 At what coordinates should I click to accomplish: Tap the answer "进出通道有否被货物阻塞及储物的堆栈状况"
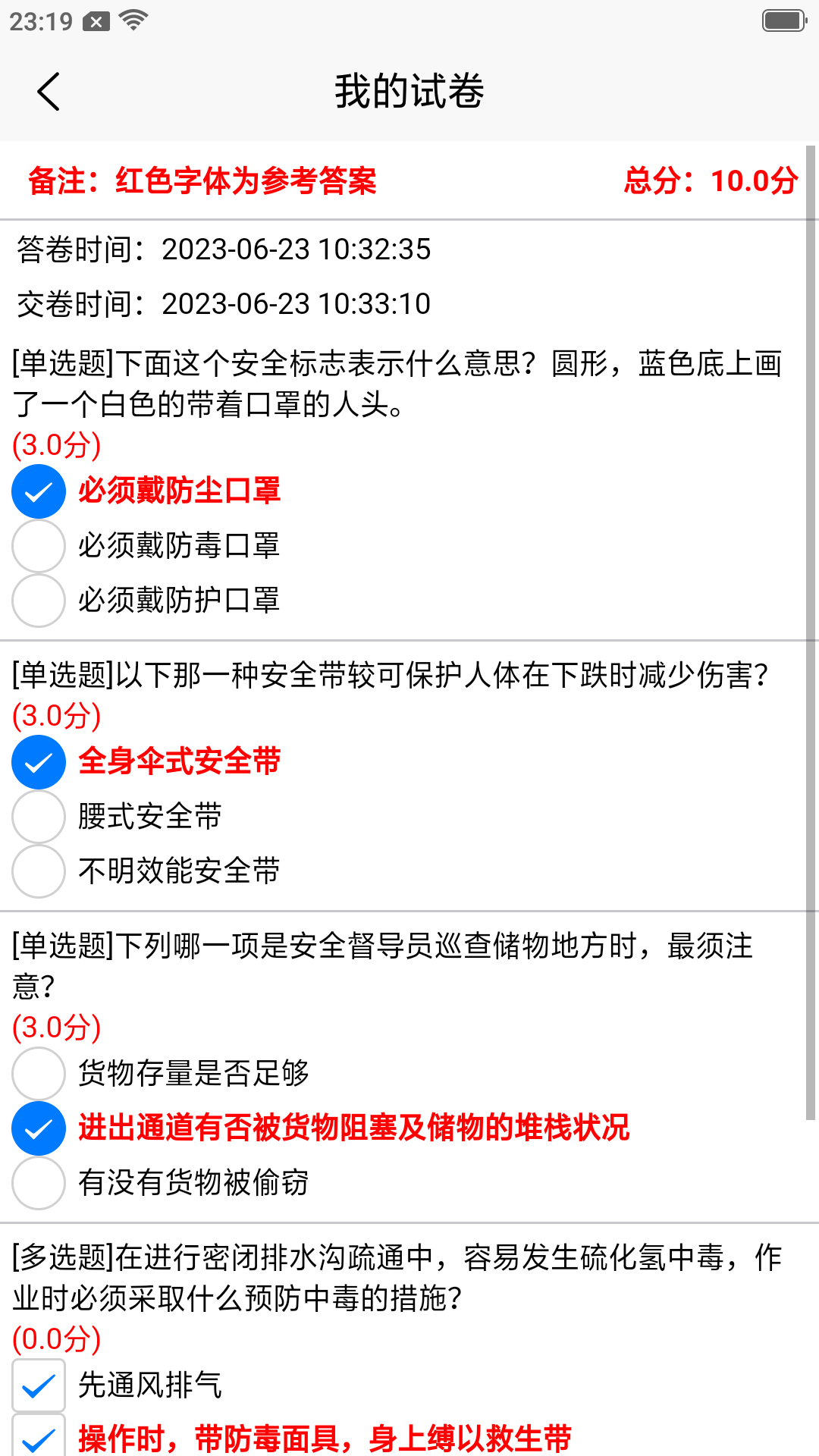click(x=353, y=1128)
